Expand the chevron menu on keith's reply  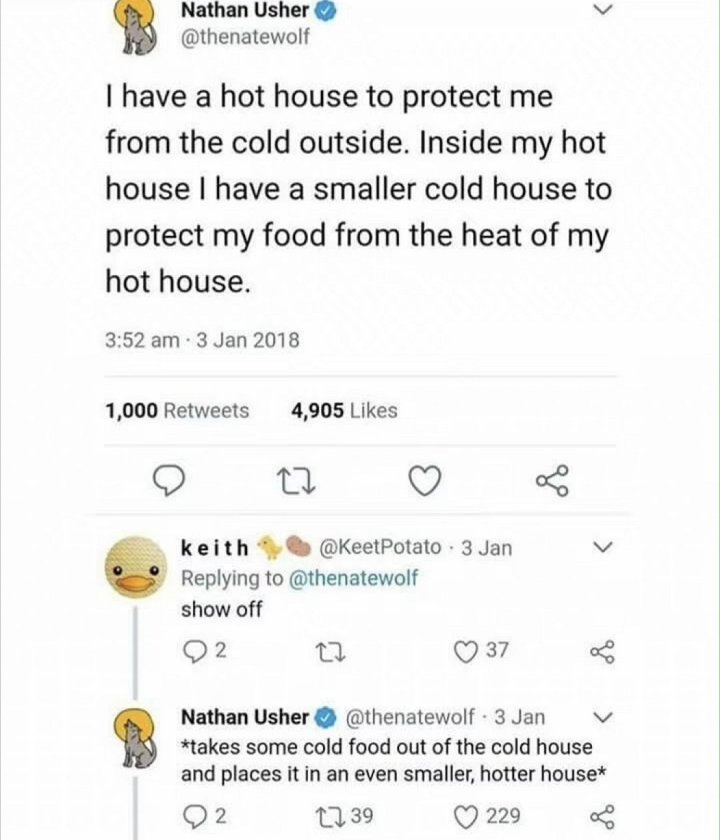click(601, 547)
